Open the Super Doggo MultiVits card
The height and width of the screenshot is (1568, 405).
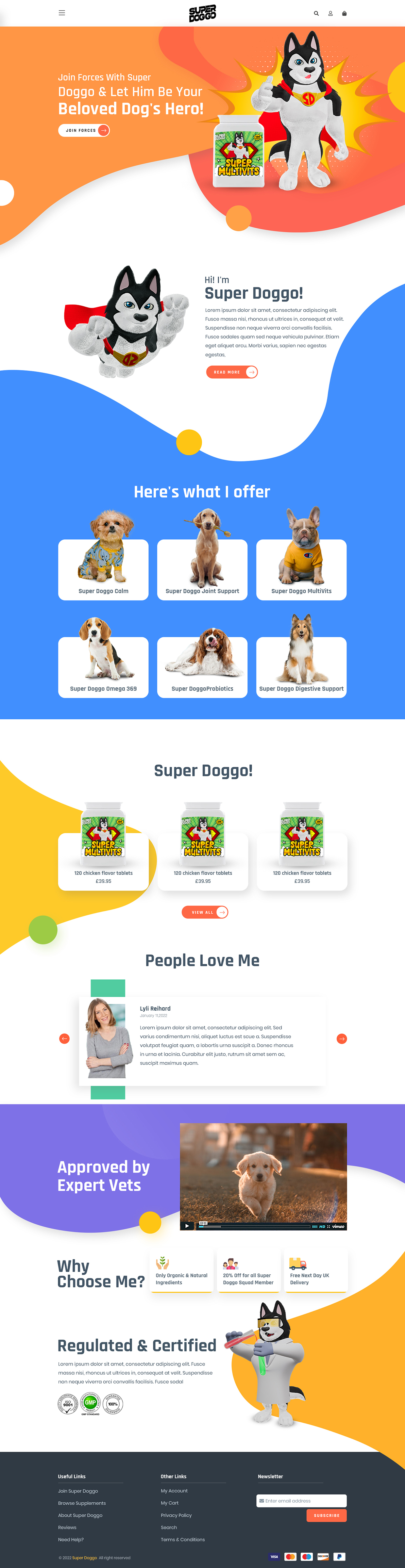point(301,570)
